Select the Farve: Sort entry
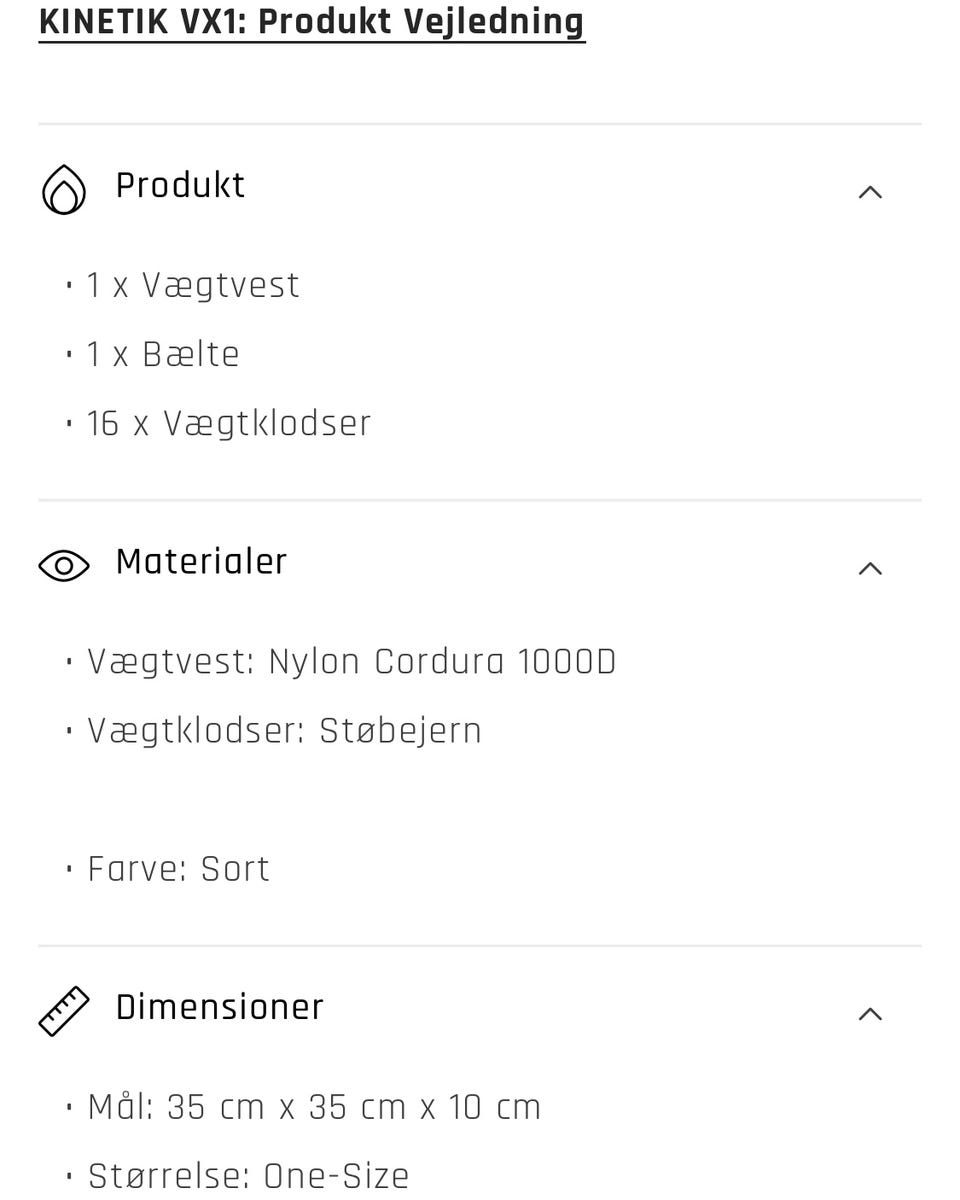Viewport: 960px width, 1200px height. pyautogui.click(x=178, y=868)
